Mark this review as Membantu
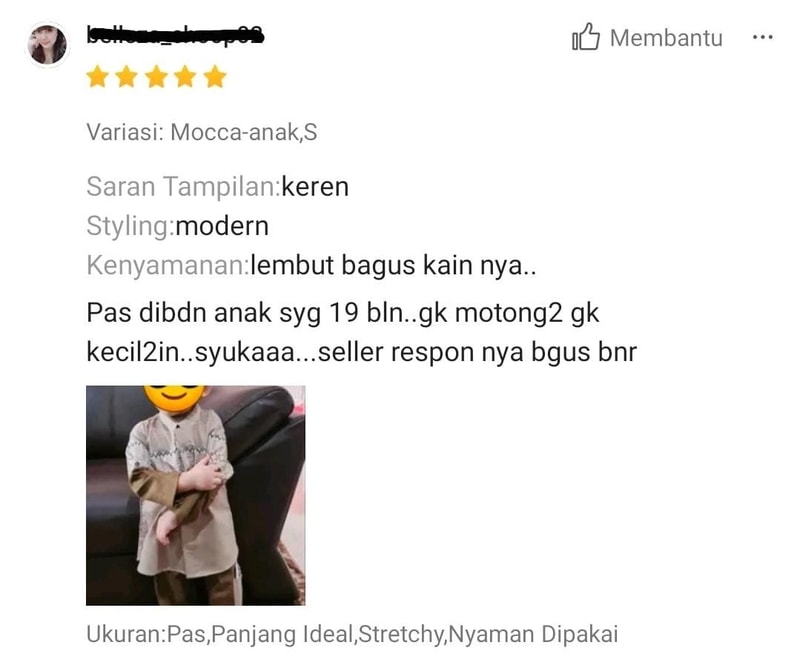Screen dimensions: 800x668 [x=647, y=39]
